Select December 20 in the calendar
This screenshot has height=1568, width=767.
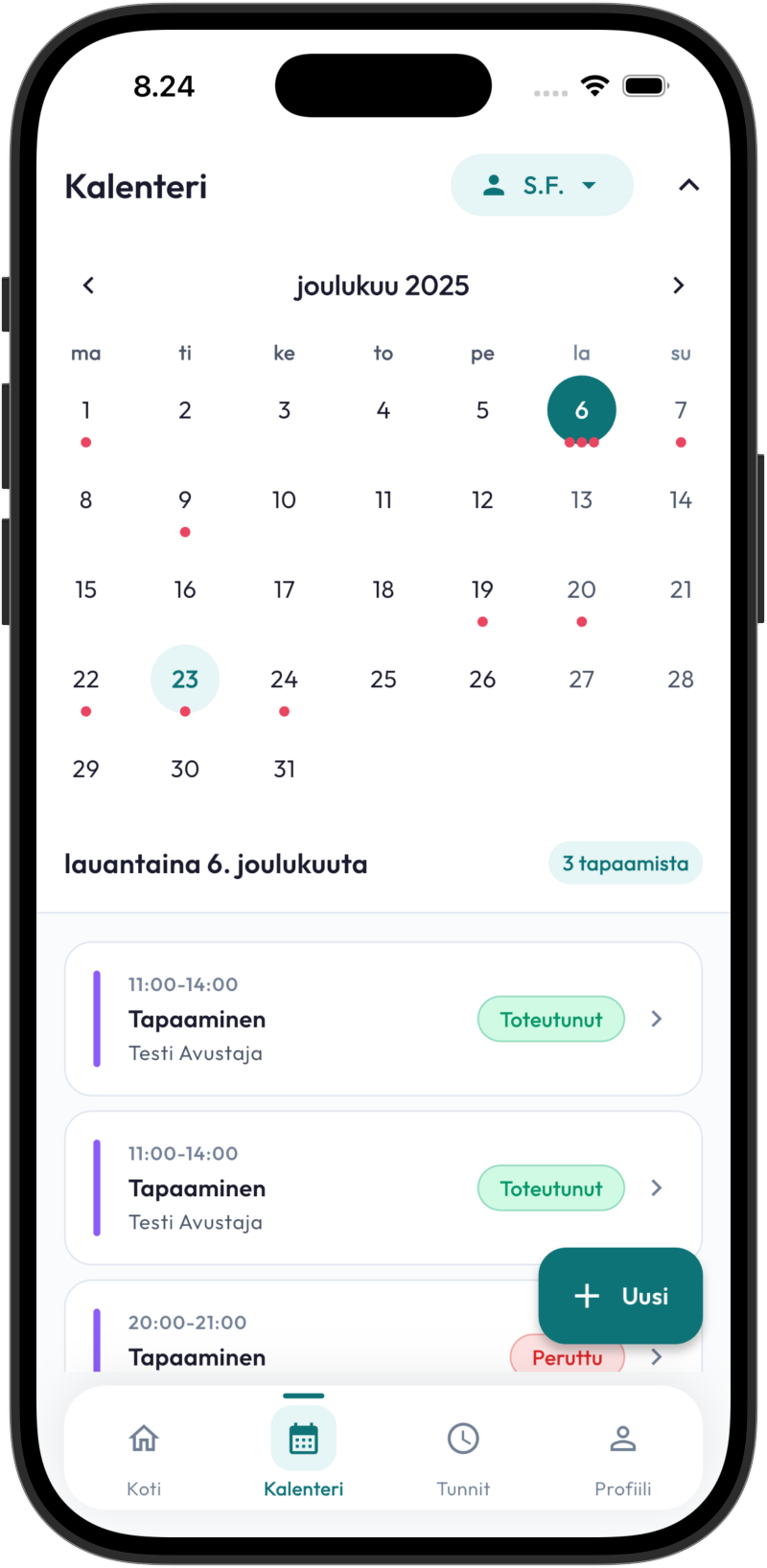[581, 590]
